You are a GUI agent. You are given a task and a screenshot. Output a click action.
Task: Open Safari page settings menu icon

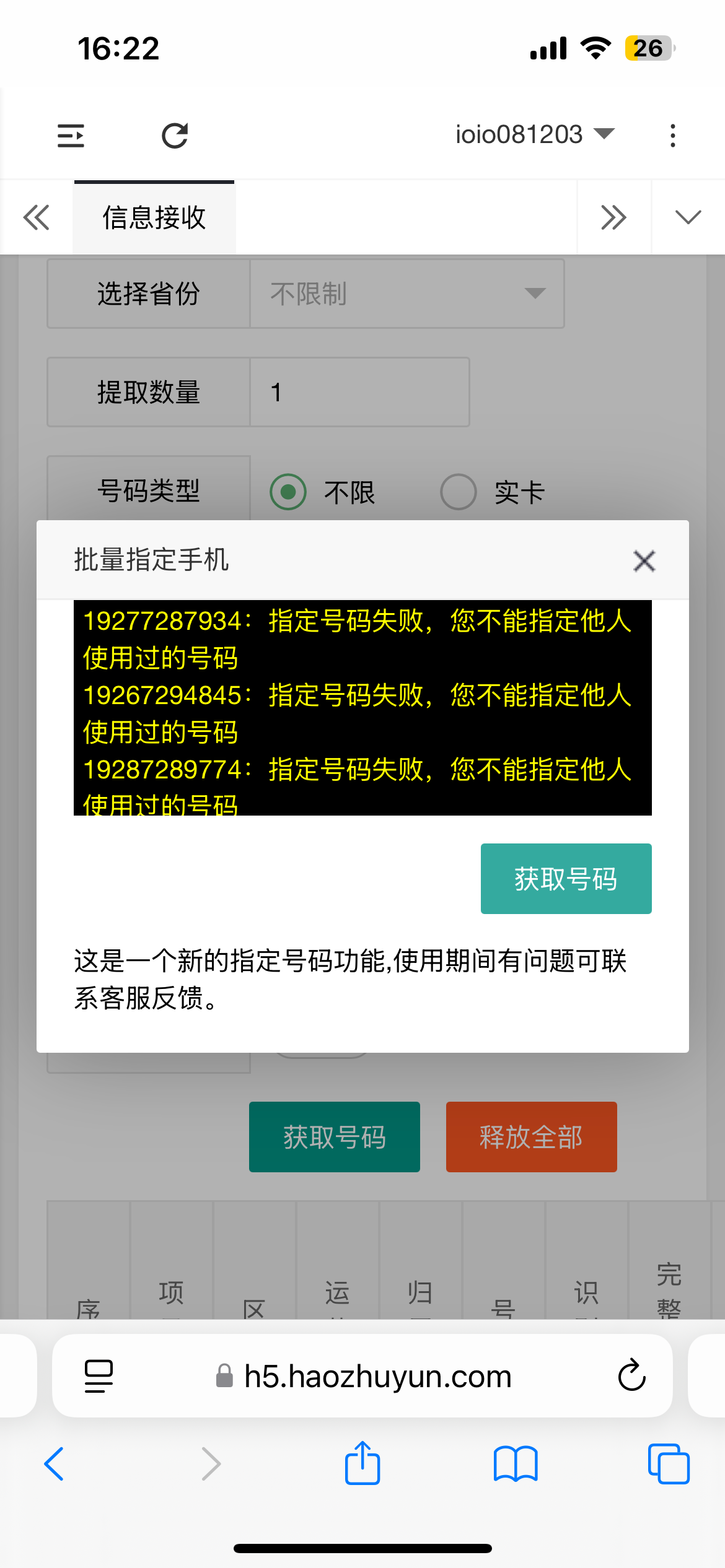tap(99, 1376)
